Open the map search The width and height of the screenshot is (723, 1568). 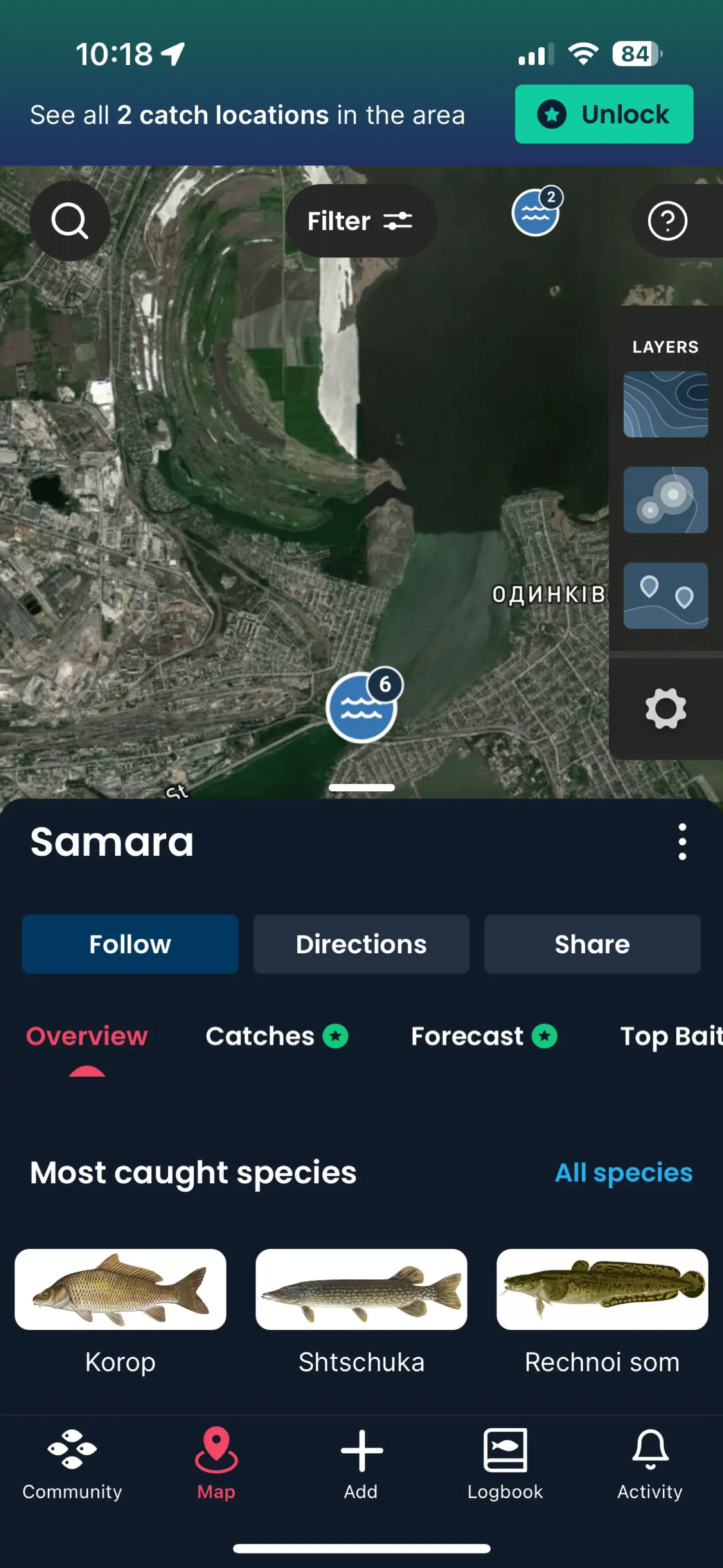click(70, 220)
